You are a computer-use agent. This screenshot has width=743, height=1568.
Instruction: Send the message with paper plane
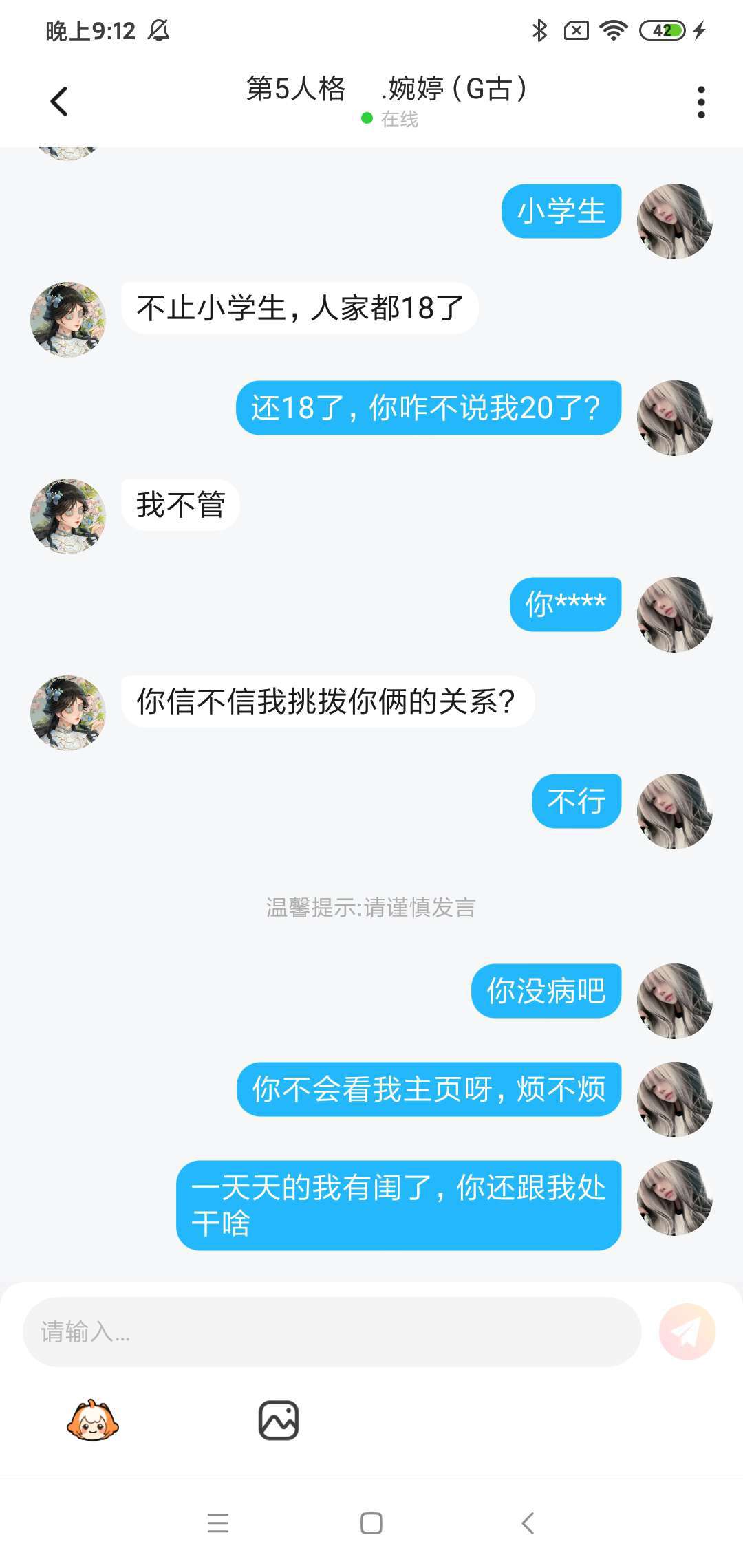(687, 1332)
